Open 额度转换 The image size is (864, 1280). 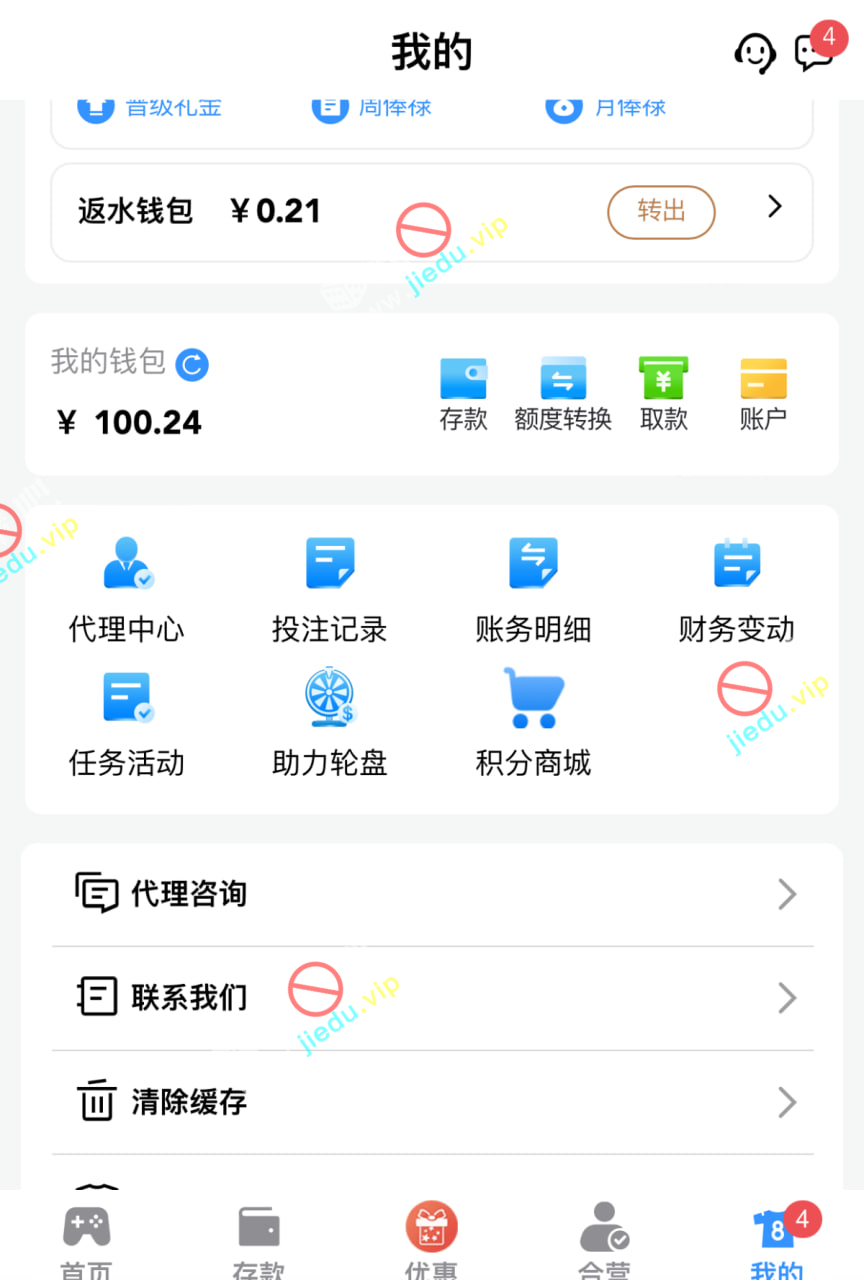tap(563, 394)
